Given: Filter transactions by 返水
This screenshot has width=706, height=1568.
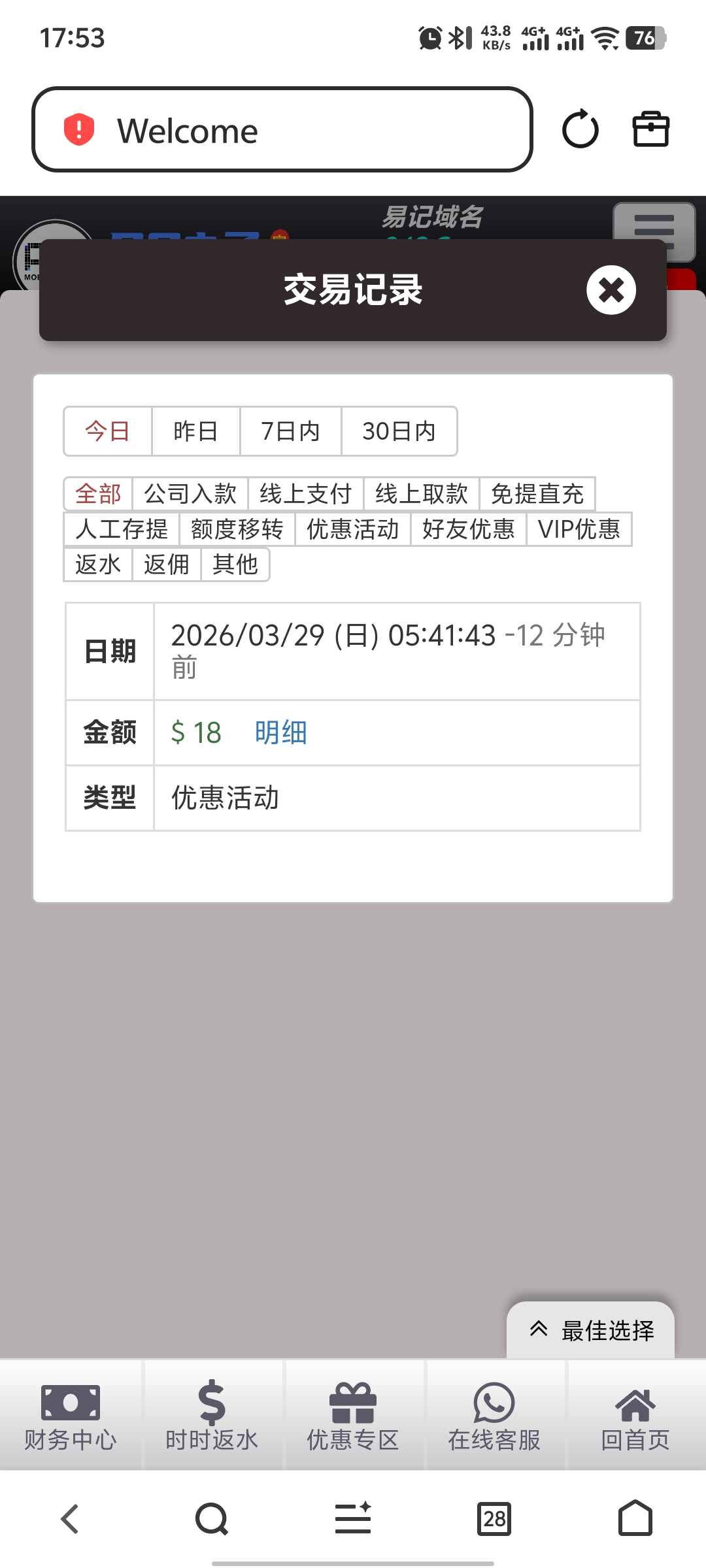Looking at the screenshot, I should point(98,564).
